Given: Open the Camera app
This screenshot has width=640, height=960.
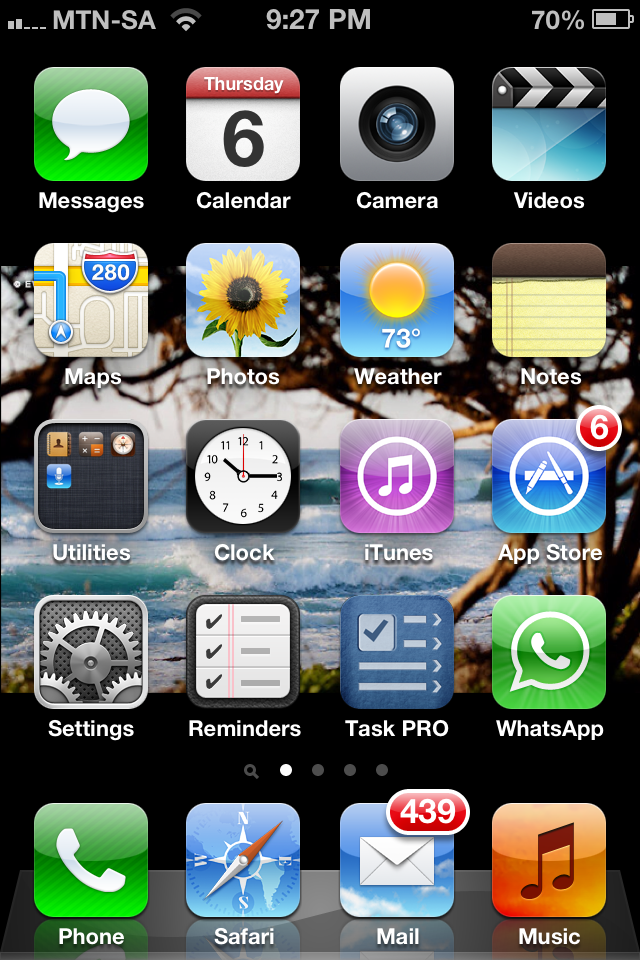Looking at the screenshot, I should (397, 124).
